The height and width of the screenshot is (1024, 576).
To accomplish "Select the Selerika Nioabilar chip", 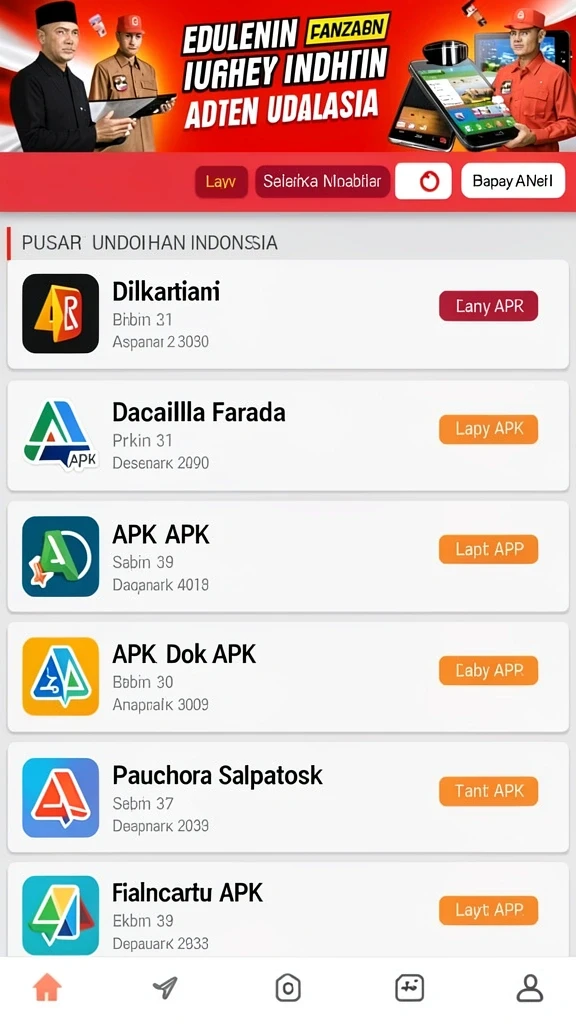I will [x=322, y=182].
